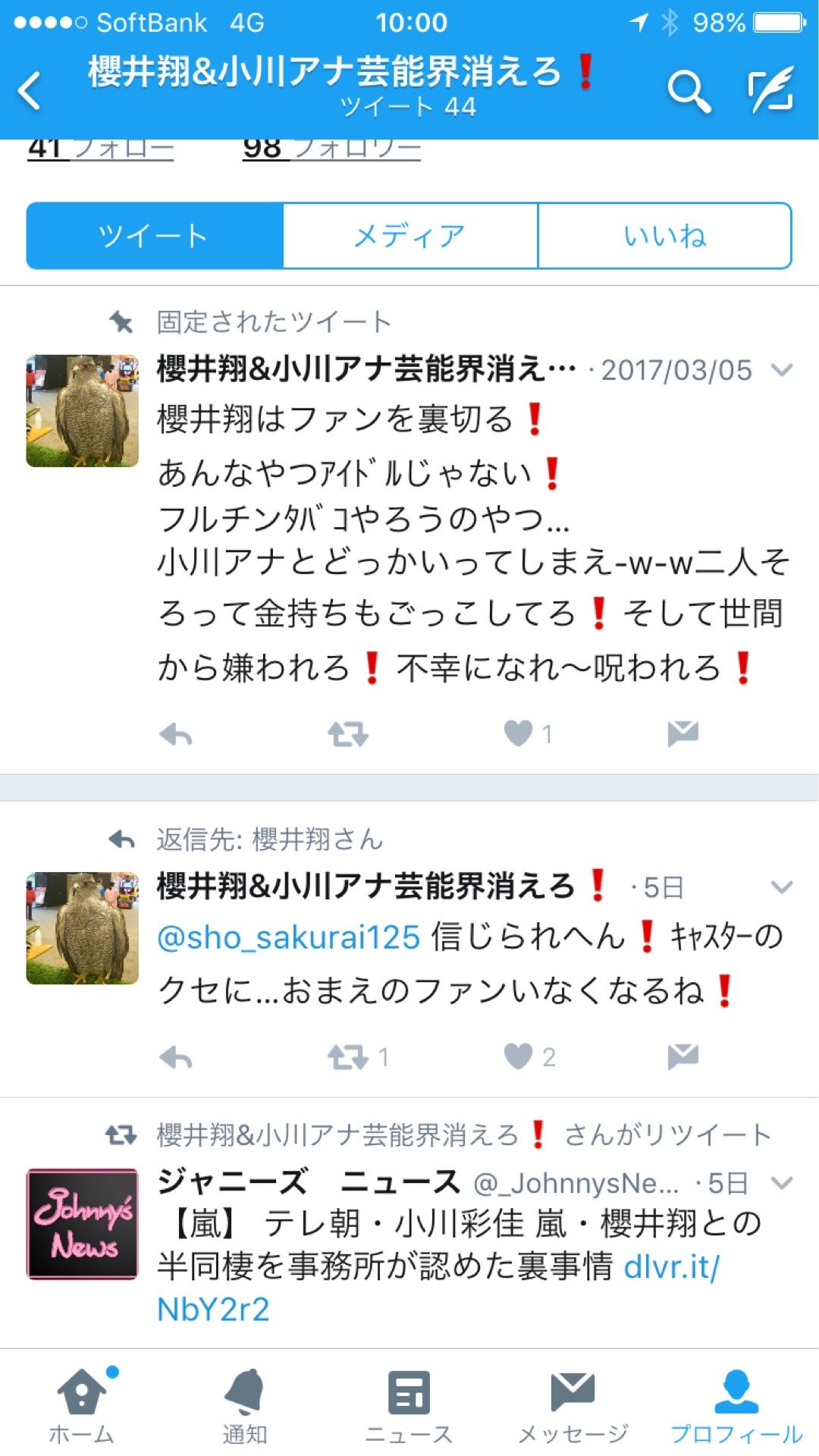Open the dlvr.it link in ジャニーズ ニュース tweet

point(438,1288)
